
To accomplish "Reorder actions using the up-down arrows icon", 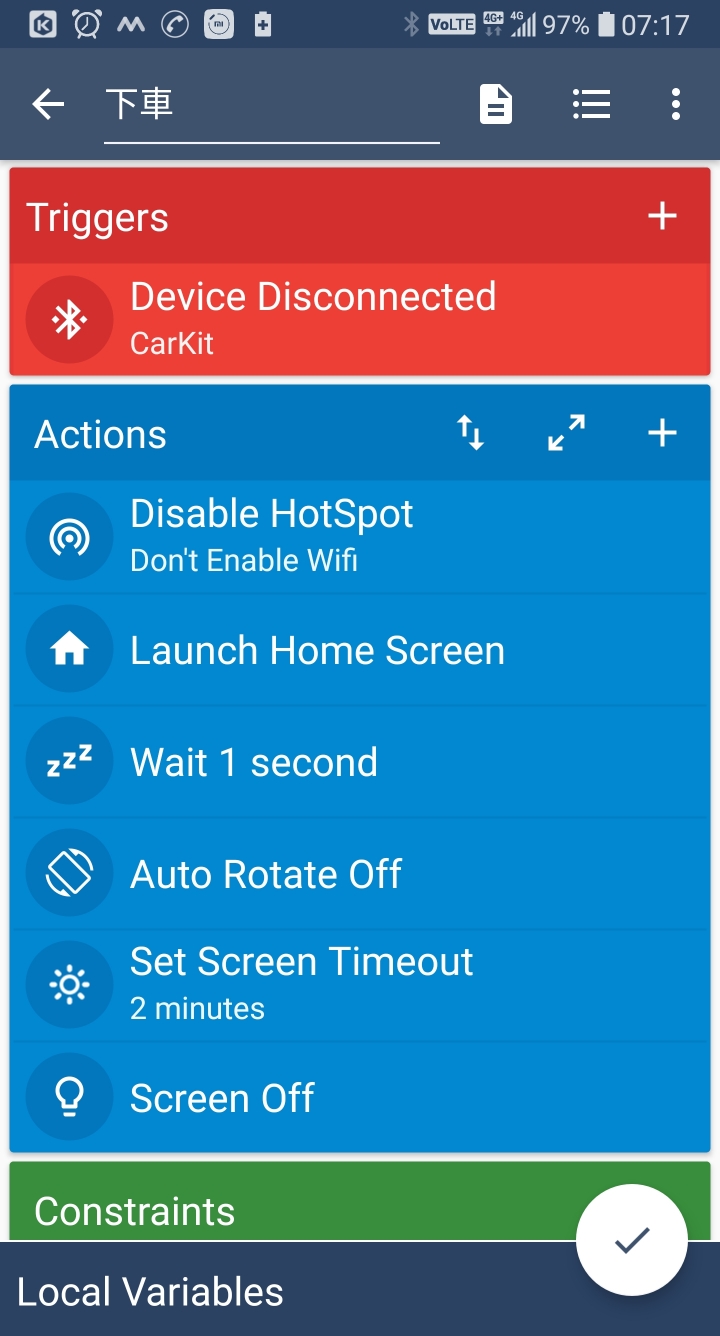I will click(470, 433).
